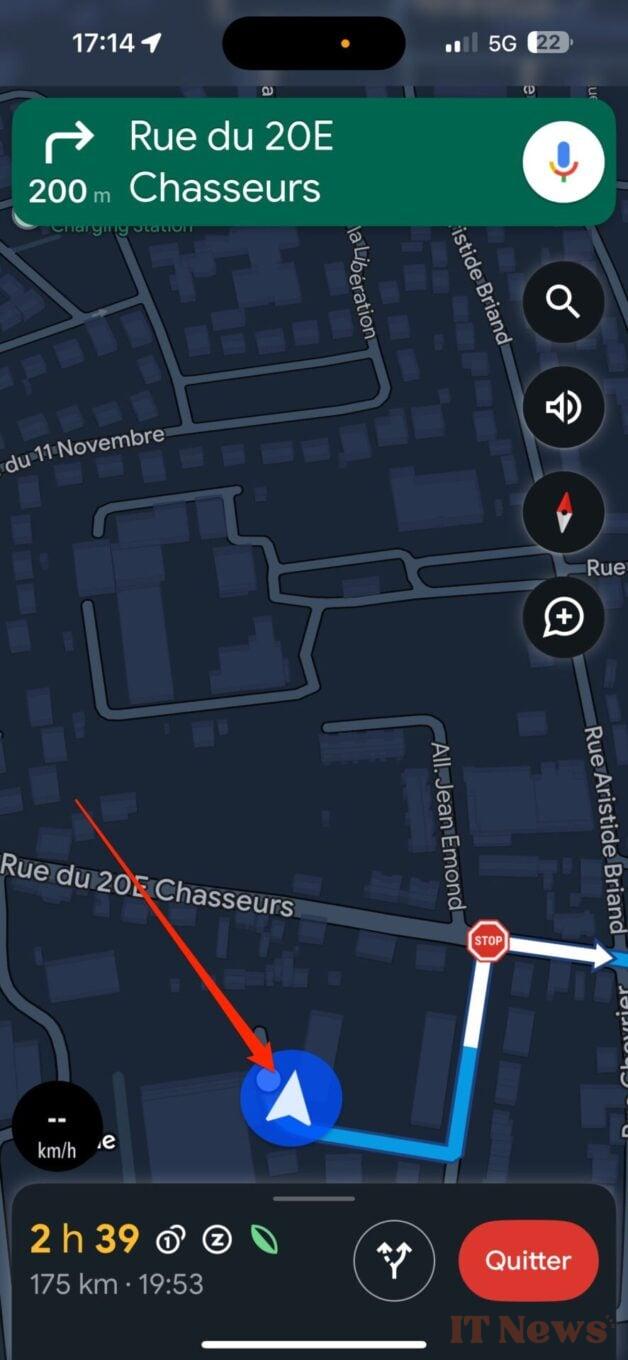
Task: Open Rue du 20E Chasseurs direction banner
Action: pyautogui.click(x=260, y=162)
